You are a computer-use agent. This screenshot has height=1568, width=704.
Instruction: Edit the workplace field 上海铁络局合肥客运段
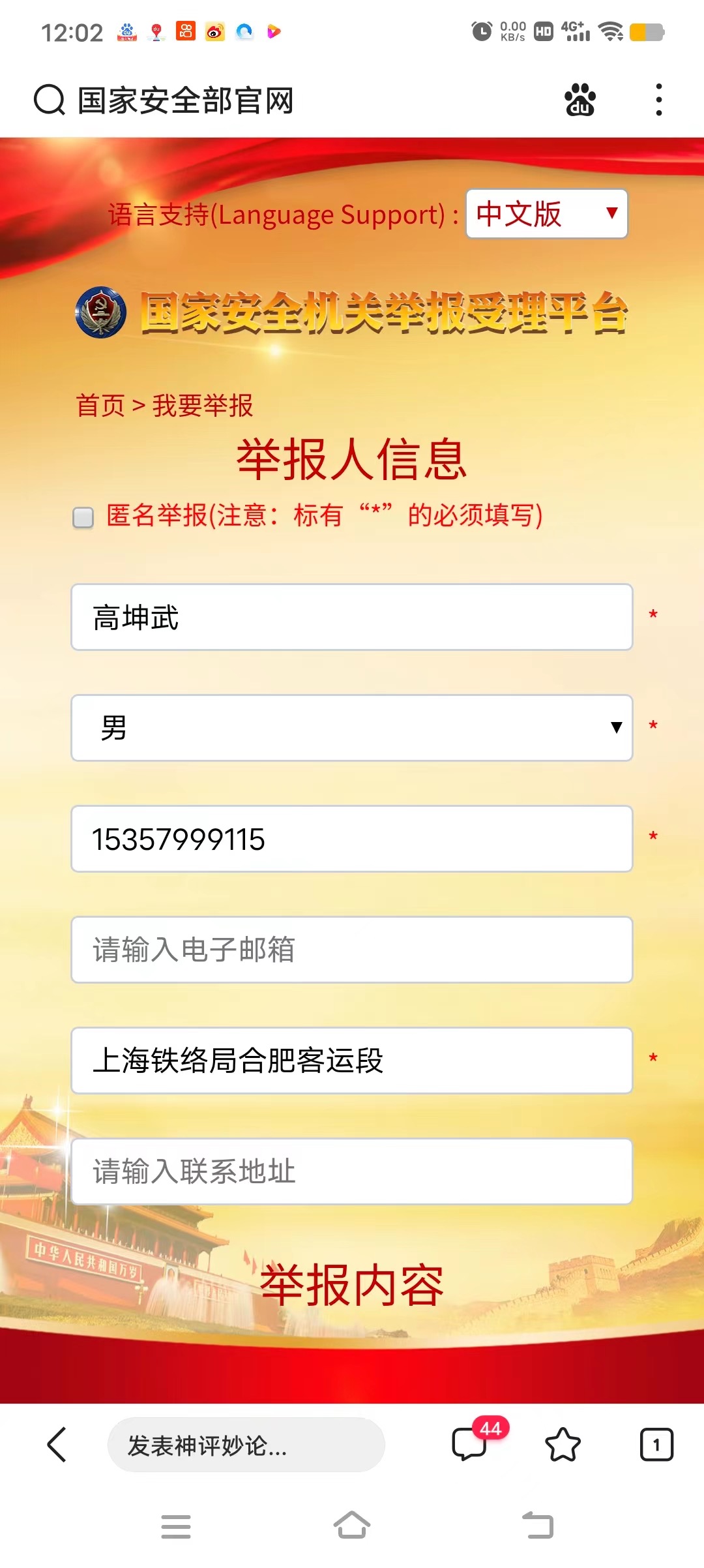[351, 1061]
